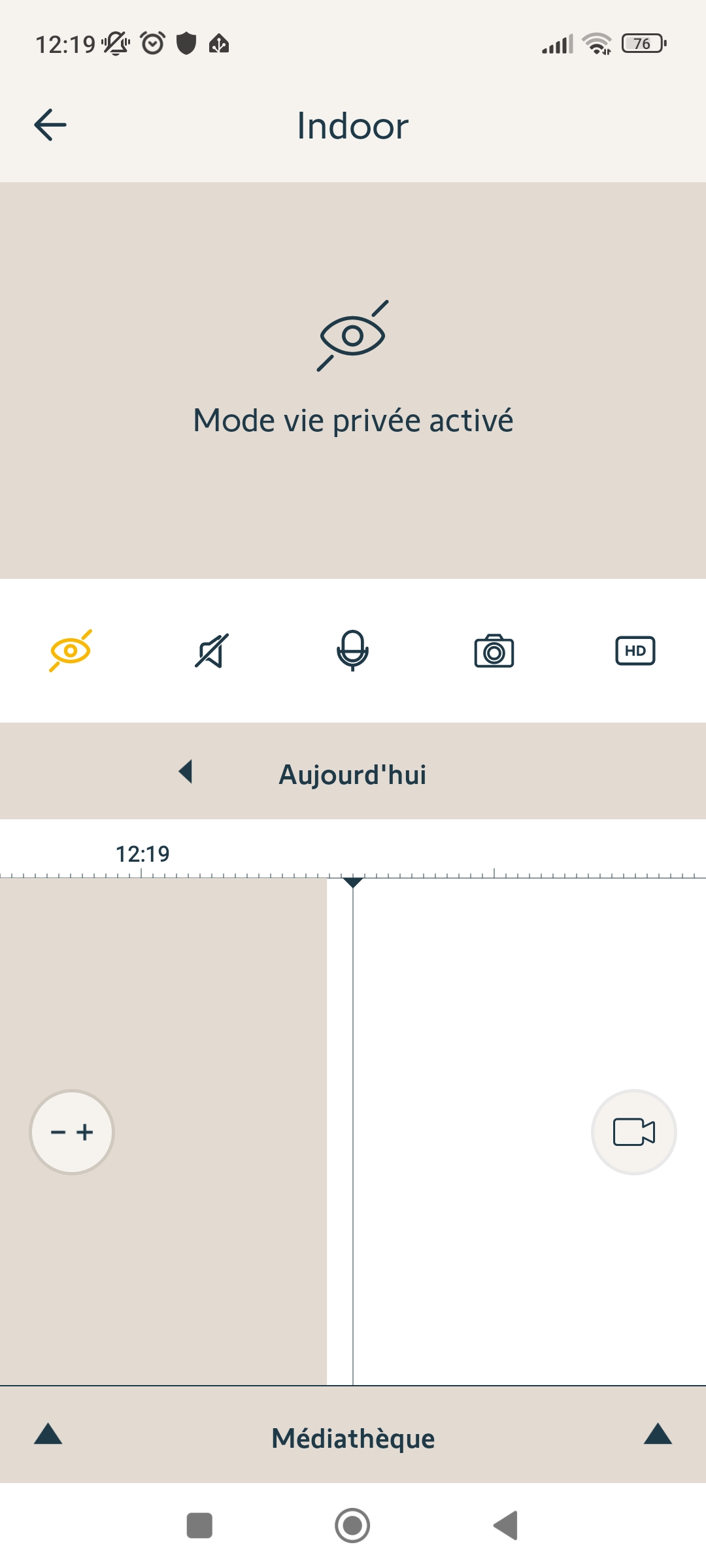Activate the microphone to talk
The width and height of the screenshot is (706, 1568).
point(353,651)
